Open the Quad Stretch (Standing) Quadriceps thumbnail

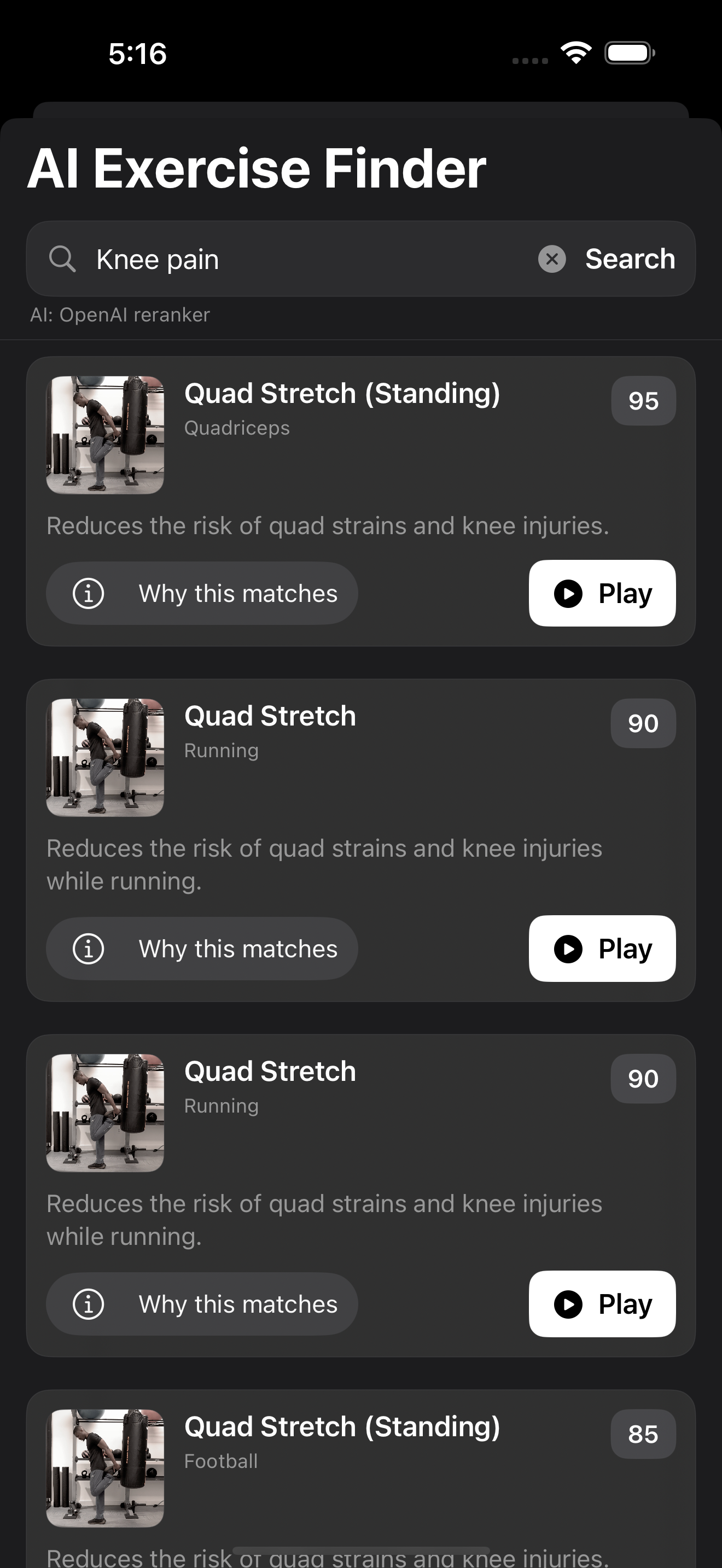104,435
